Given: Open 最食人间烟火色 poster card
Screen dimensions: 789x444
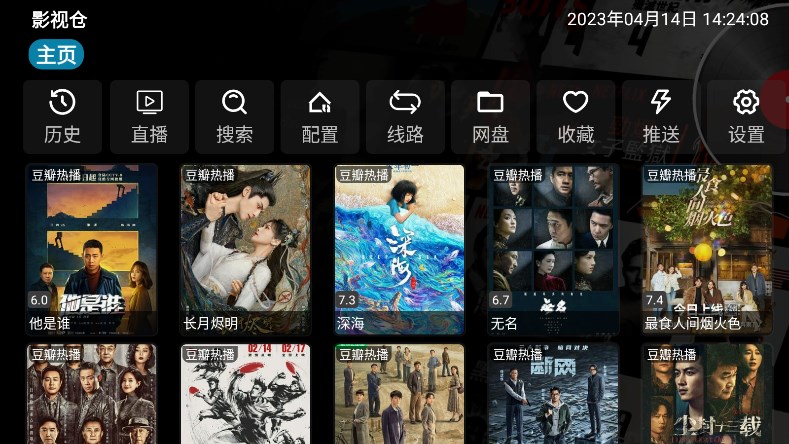Looking at the screenshot, I should pyautogui.click(x=707, y=249).
